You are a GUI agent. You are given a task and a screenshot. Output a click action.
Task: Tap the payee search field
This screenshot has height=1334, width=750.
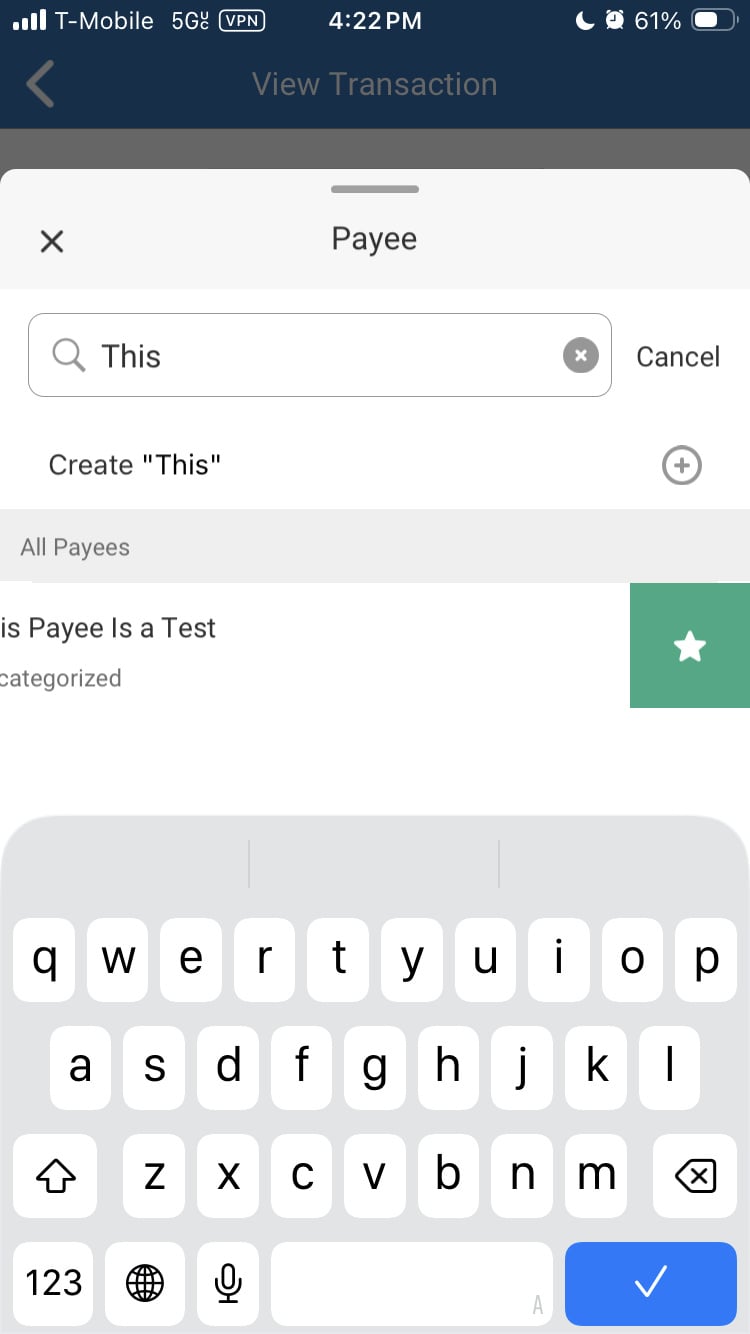point(320,356)
